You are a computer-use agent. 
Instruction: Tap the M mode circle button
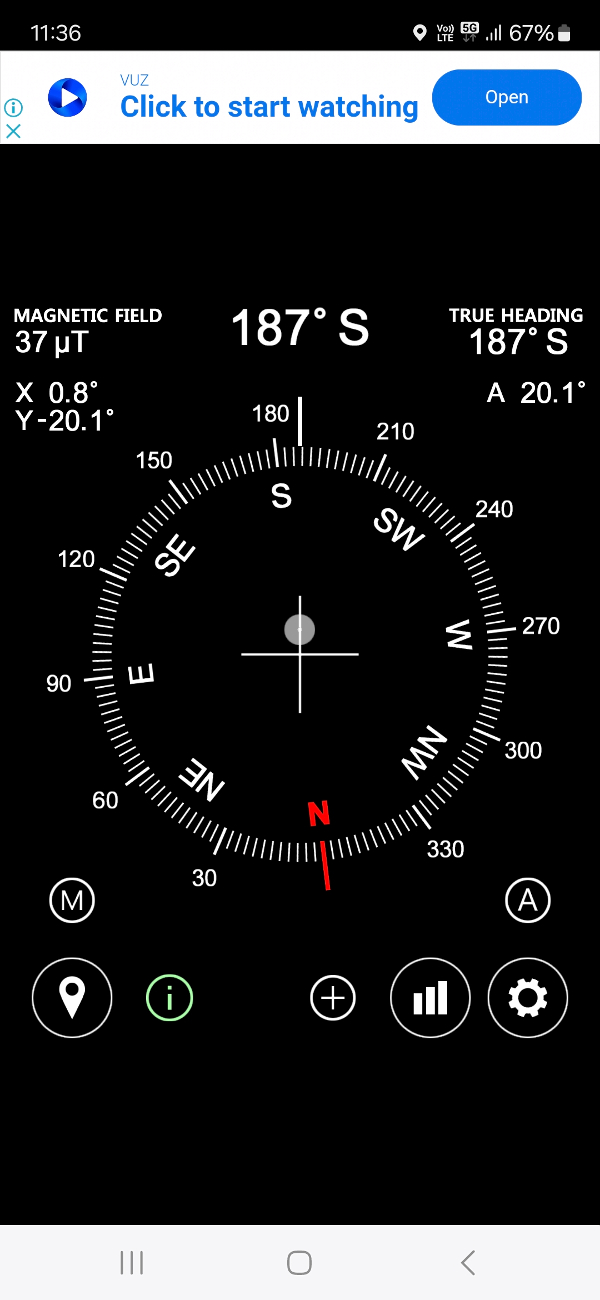click(x=72, y=901)
